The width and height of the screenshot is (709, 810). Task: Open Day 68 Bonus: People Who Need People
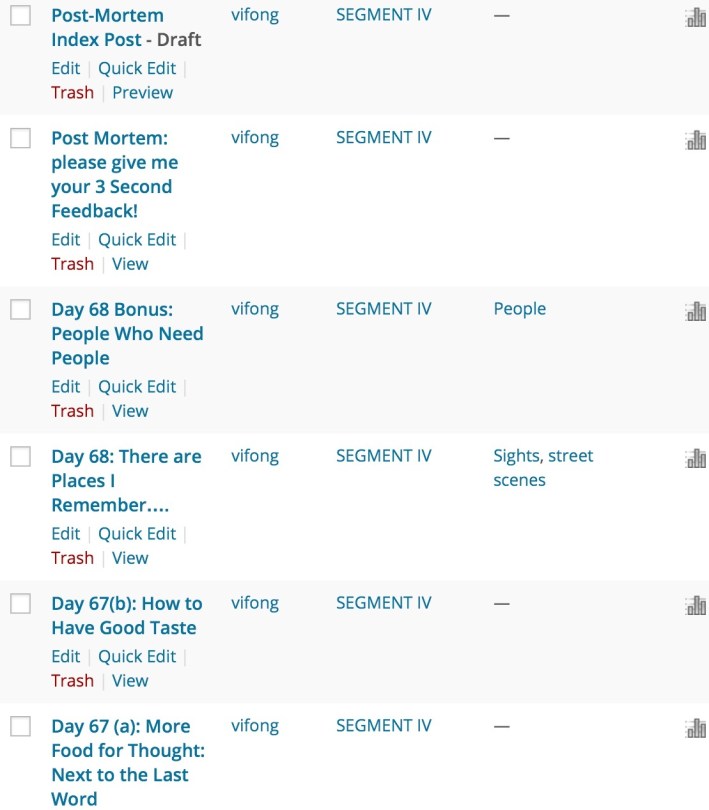click(127, 333)
